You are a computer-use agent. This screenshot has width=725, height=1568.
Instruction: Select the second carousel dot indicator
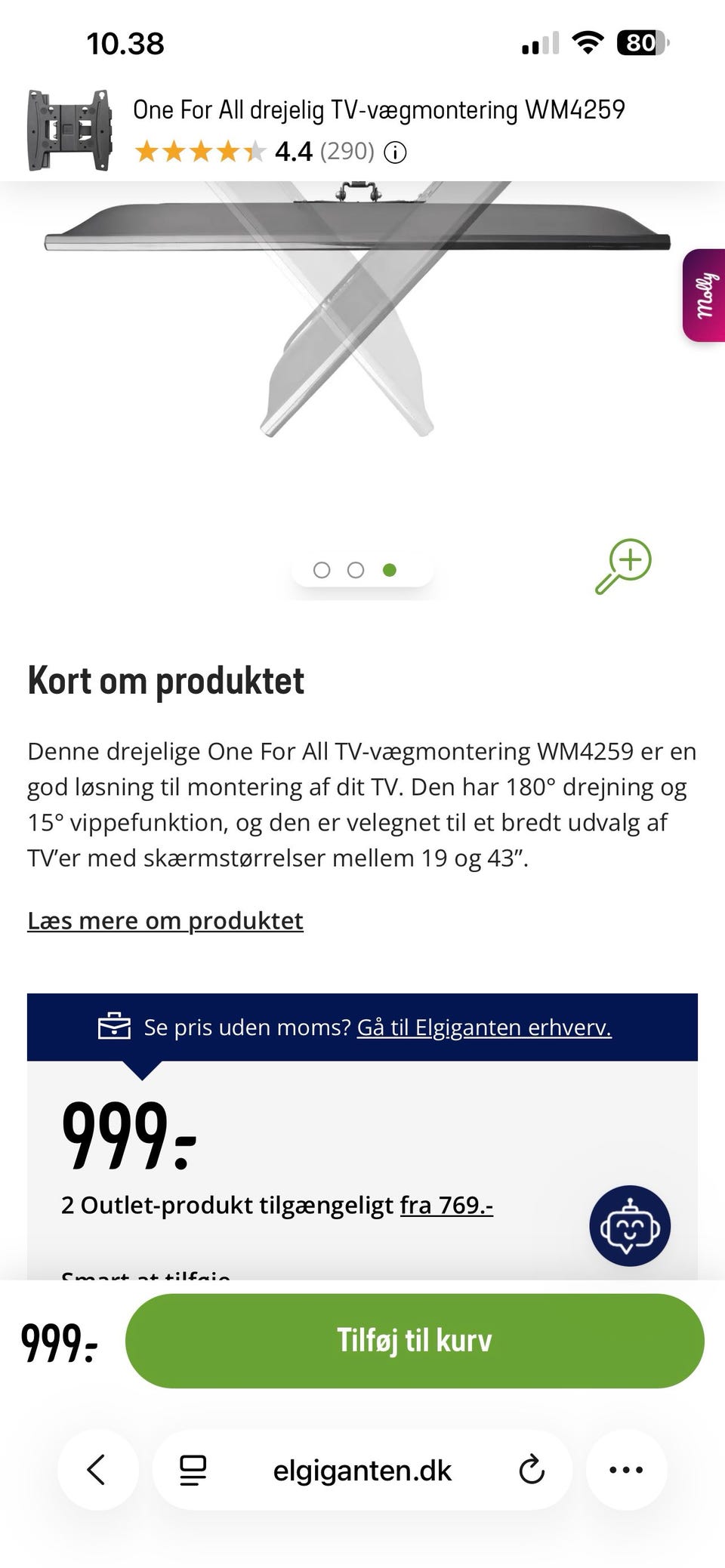[355, 570]
